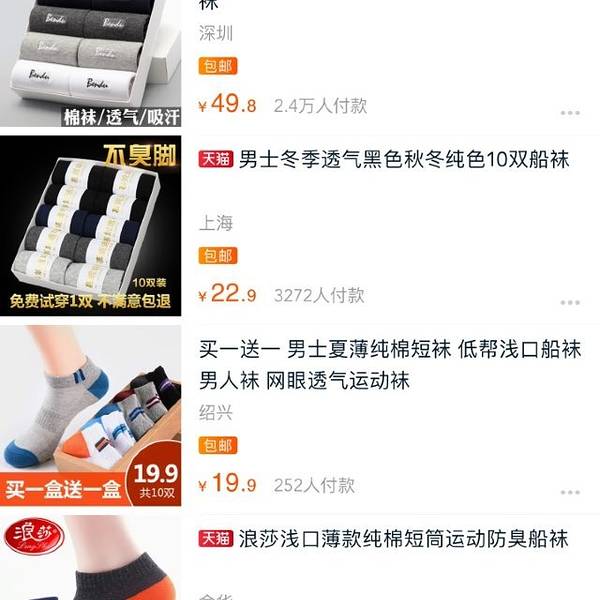This screenshot has height=600, width=600.
Task: Open more options for the ¥19.9 item
Action: [570, 492]
